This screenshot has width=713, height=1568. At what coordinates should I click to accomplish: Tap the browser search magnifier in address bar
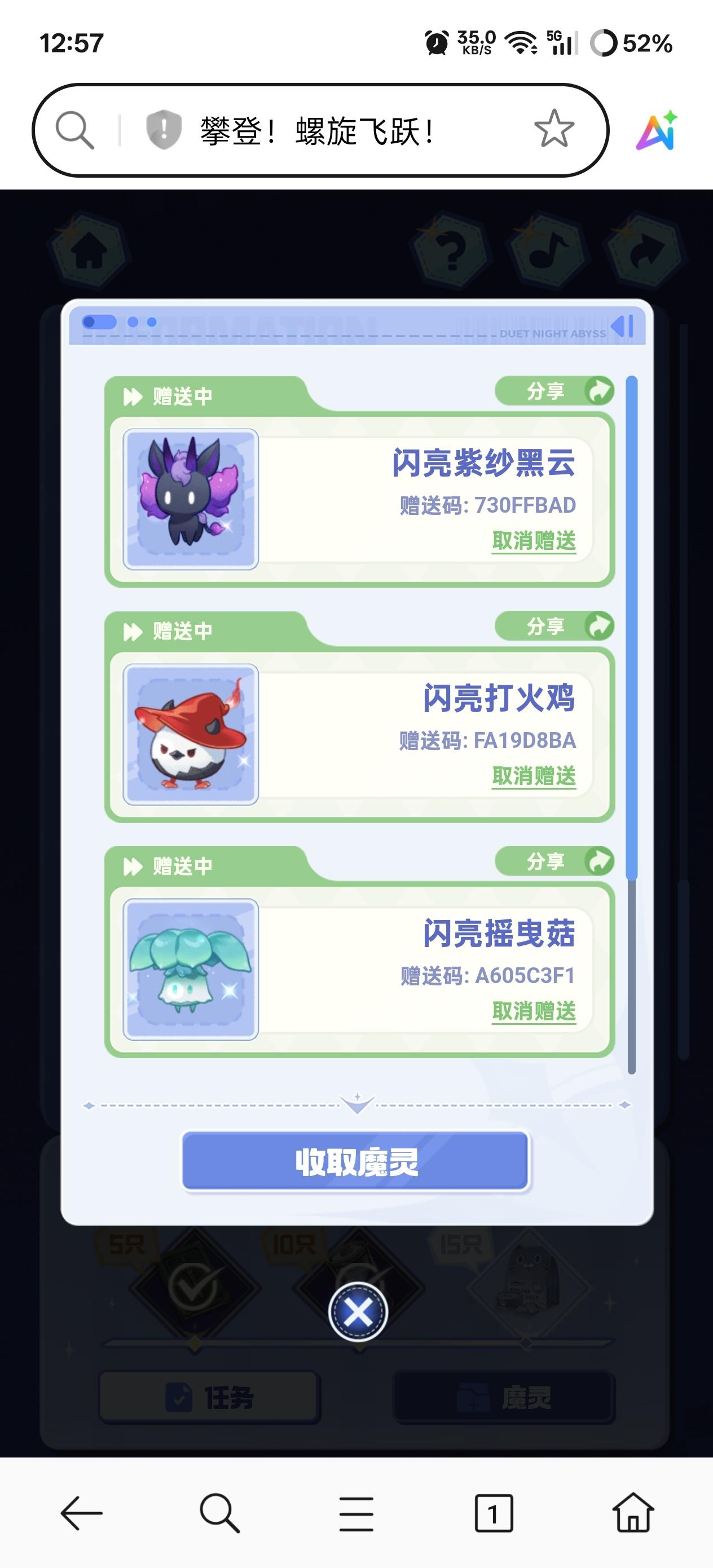coord(75,130)
